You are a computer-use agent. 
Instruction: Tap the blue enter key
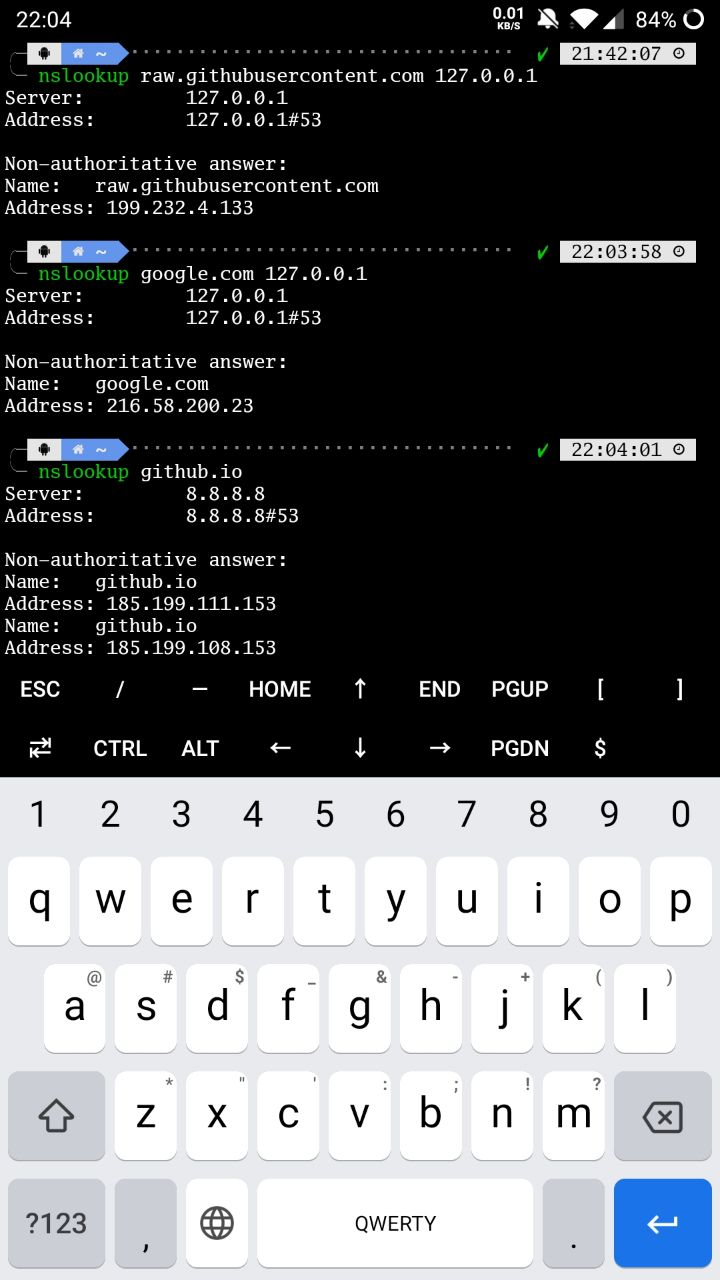pyautogui.click(x=663, y=1223)
